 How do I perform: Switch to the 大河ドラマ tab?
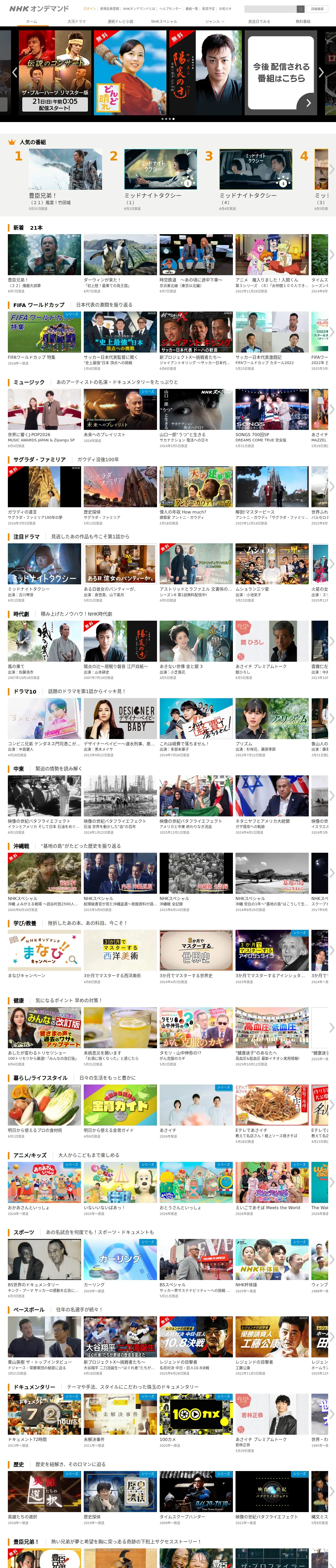coord(76,21)
